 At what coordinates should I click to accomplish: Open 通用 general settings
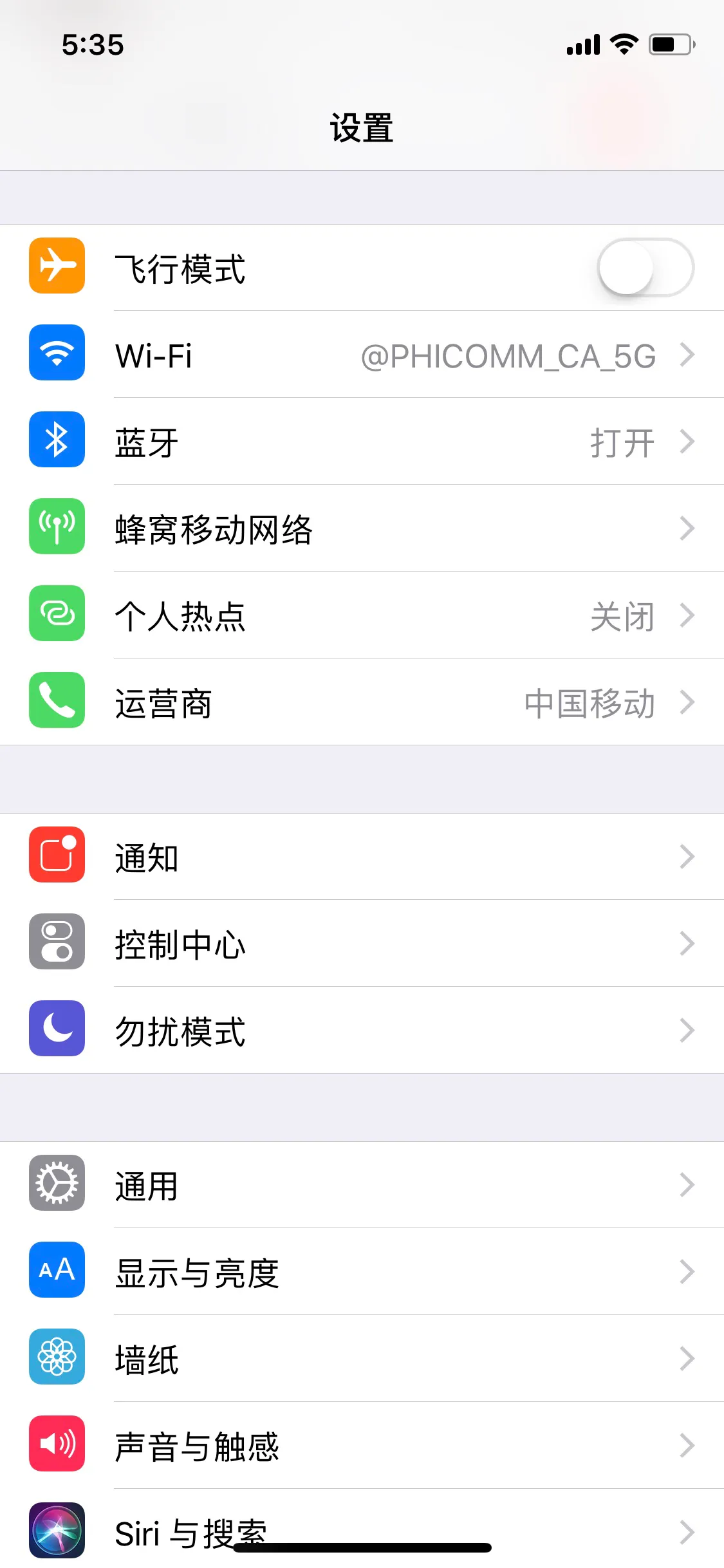pyautogui.click(x=360, y=1184)
